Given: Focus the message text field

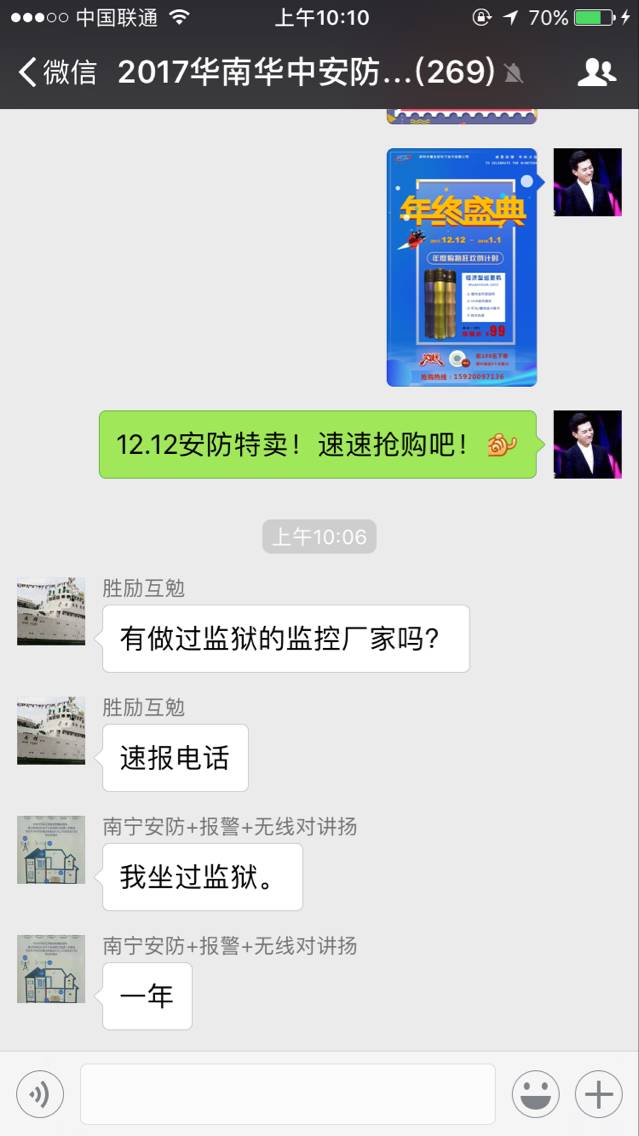Looking at the screenshot, I should pyautogui.click(x=288, y=1094).
